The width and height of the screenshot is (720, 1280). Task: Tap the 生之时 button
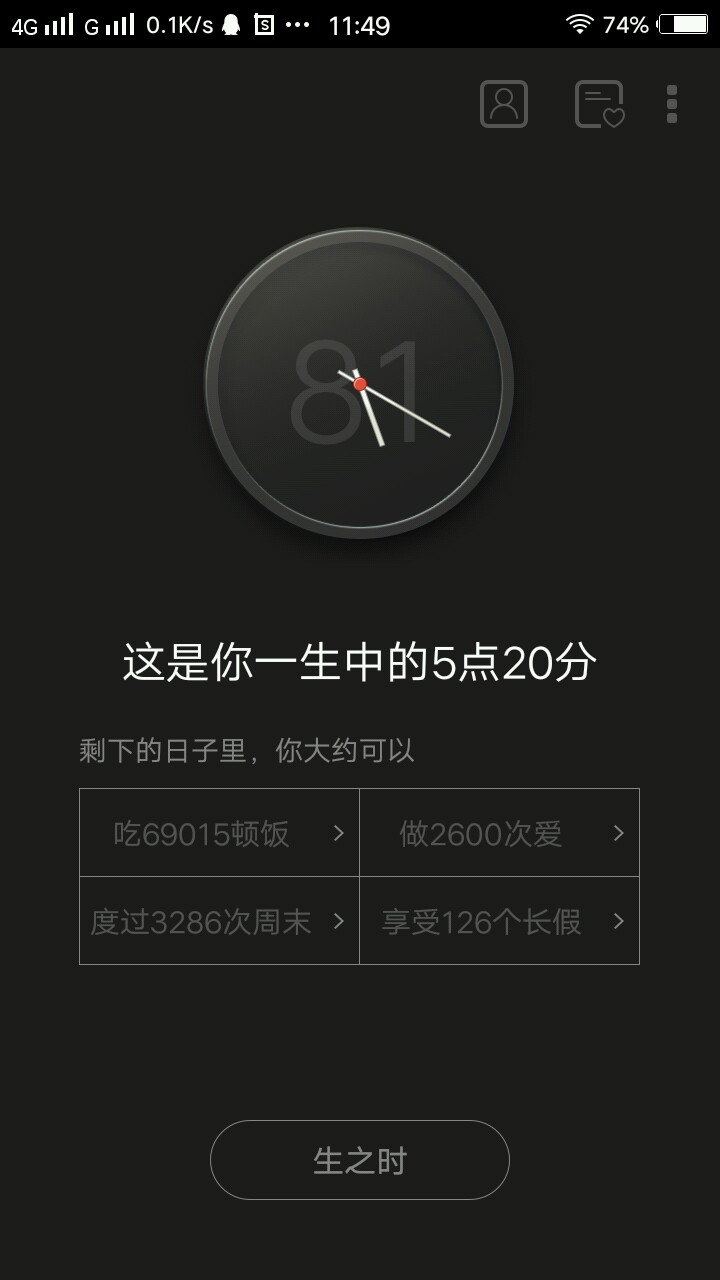(360, 1160)
